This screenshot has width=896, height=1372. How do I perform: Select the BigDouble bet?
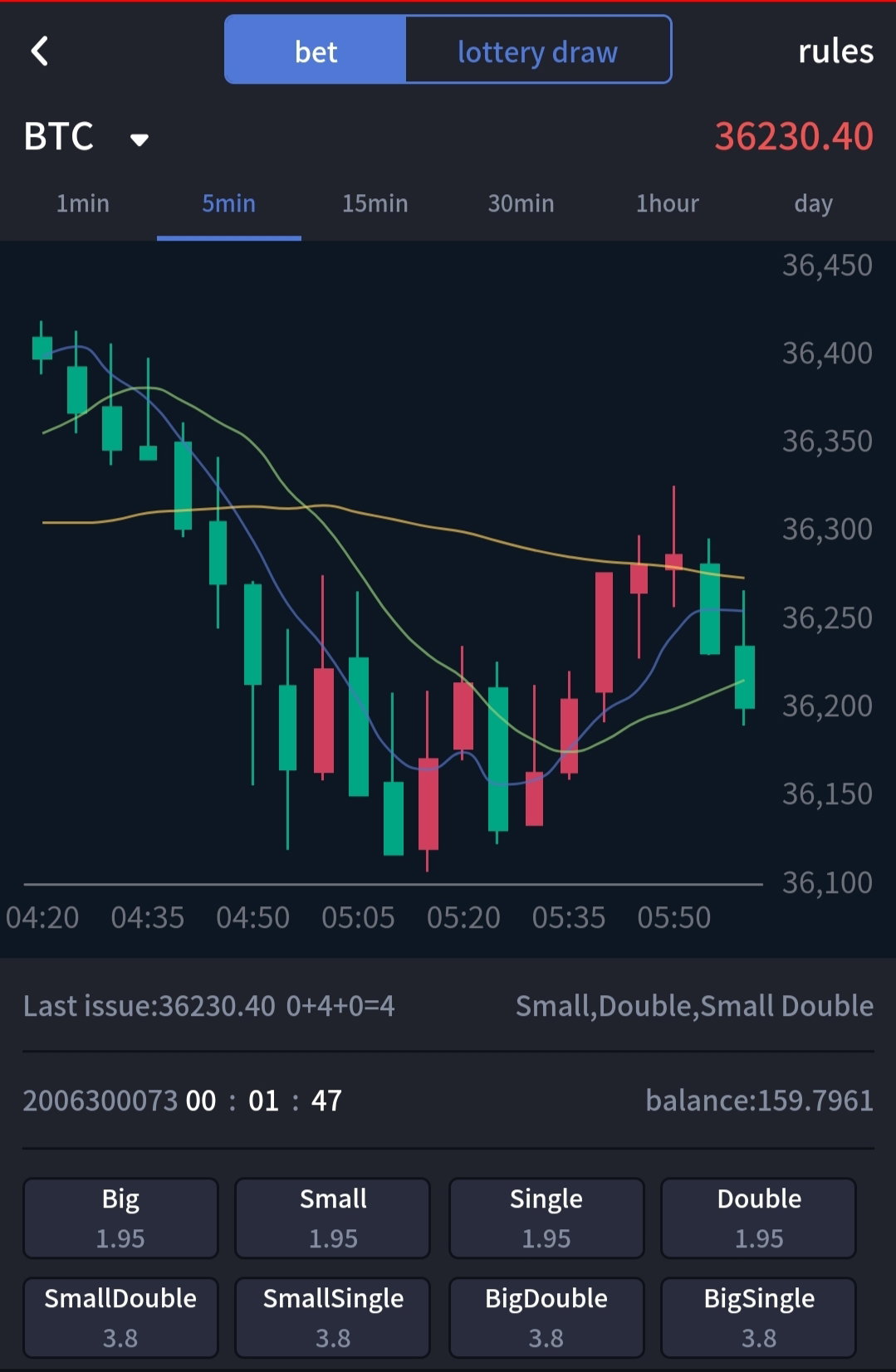point(546,1317)
